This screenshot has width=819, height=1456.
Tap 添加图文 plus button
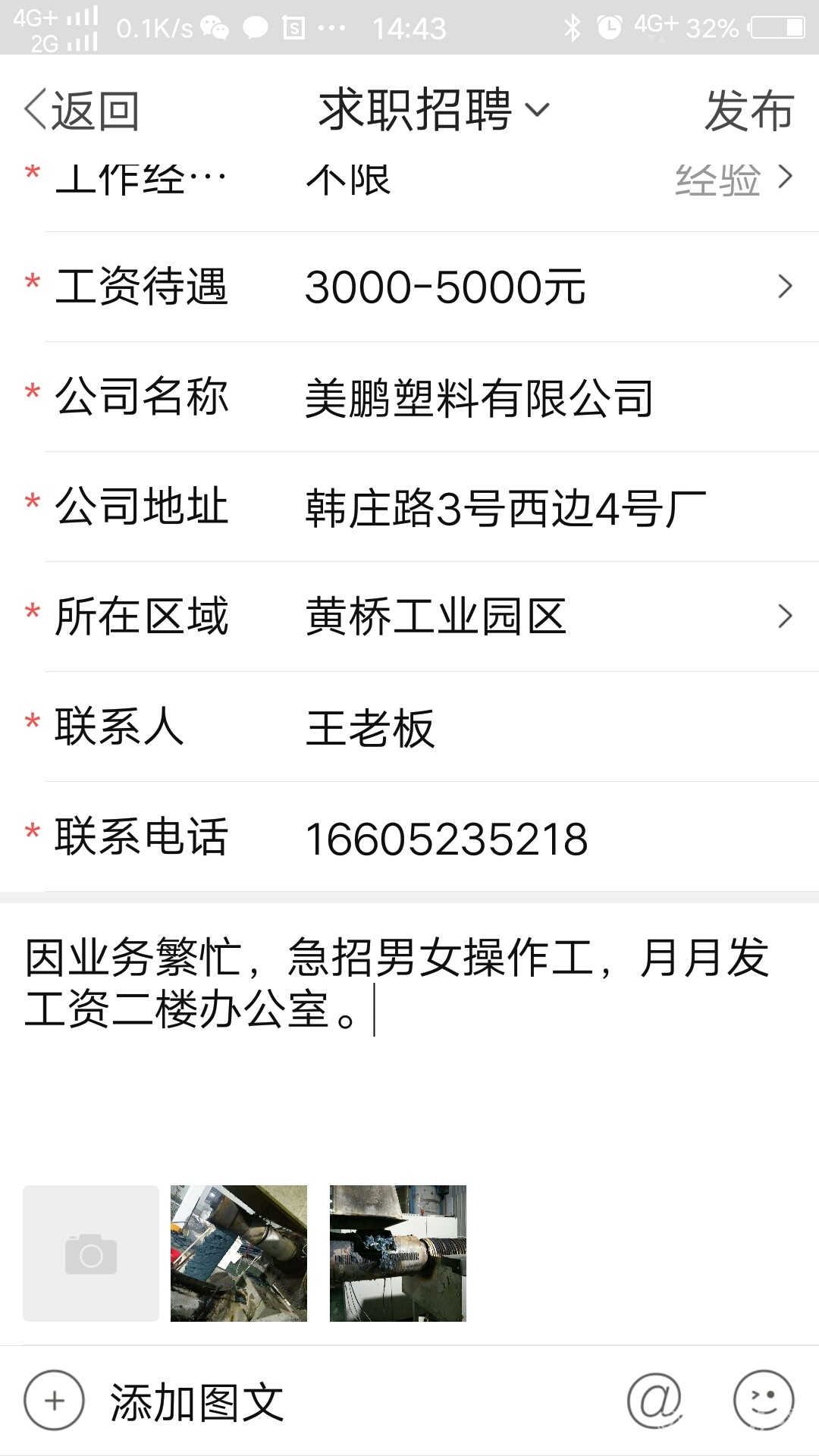(54, 1401)
